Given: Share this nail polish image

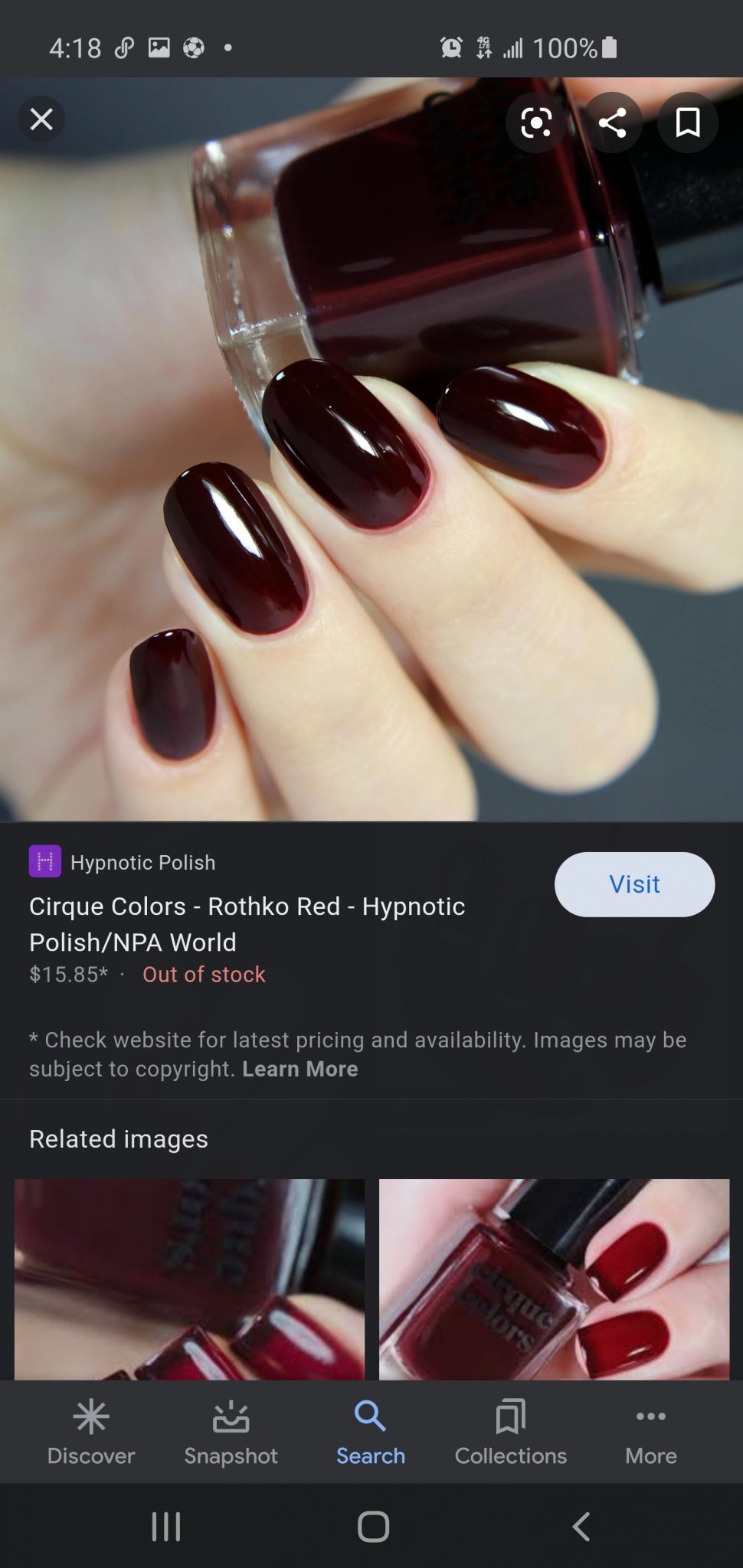Looking at the screenshot, I should point(612,122).
